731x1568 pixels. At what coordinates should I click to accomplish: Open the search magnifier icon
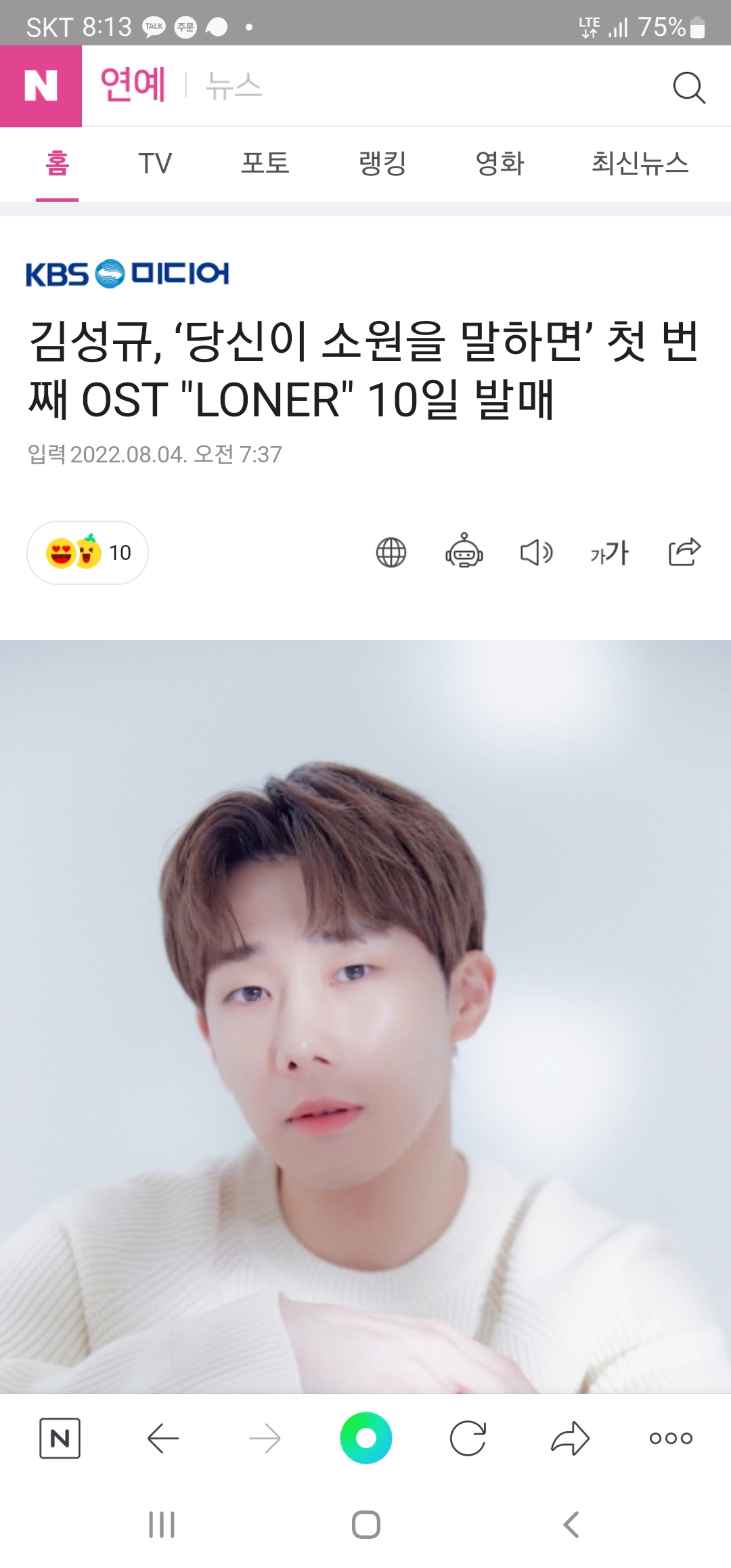pyautogui.click(x=689, y=87)
